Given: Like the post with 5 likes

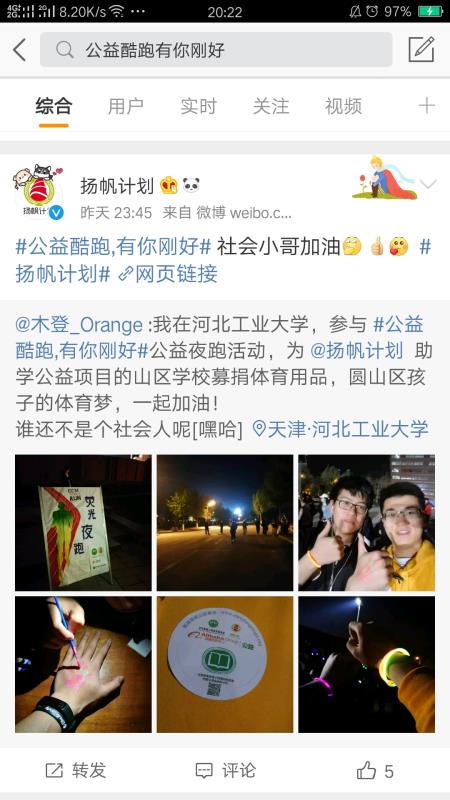Looking at the screenshot, I should (x=375, y=770).
